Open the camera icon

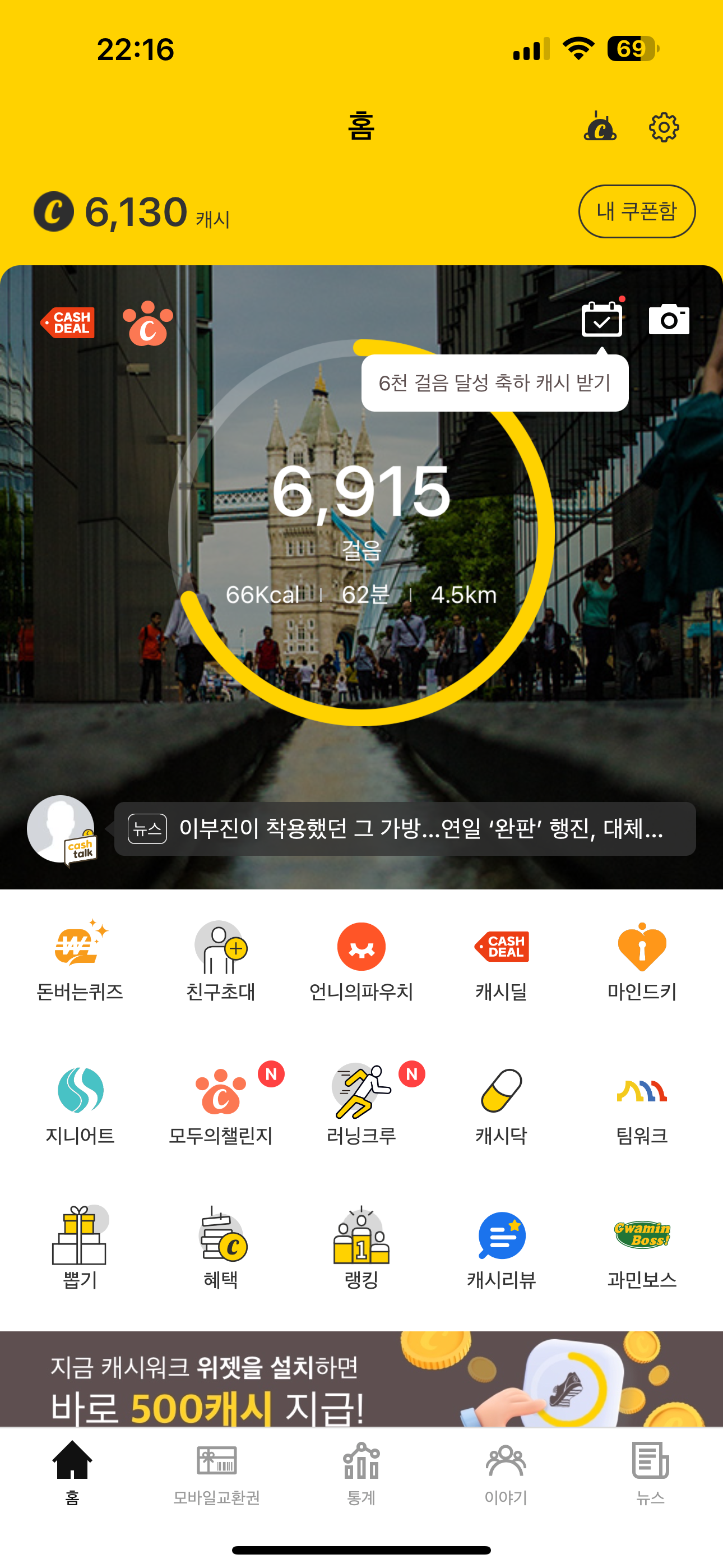click(669, 320)
